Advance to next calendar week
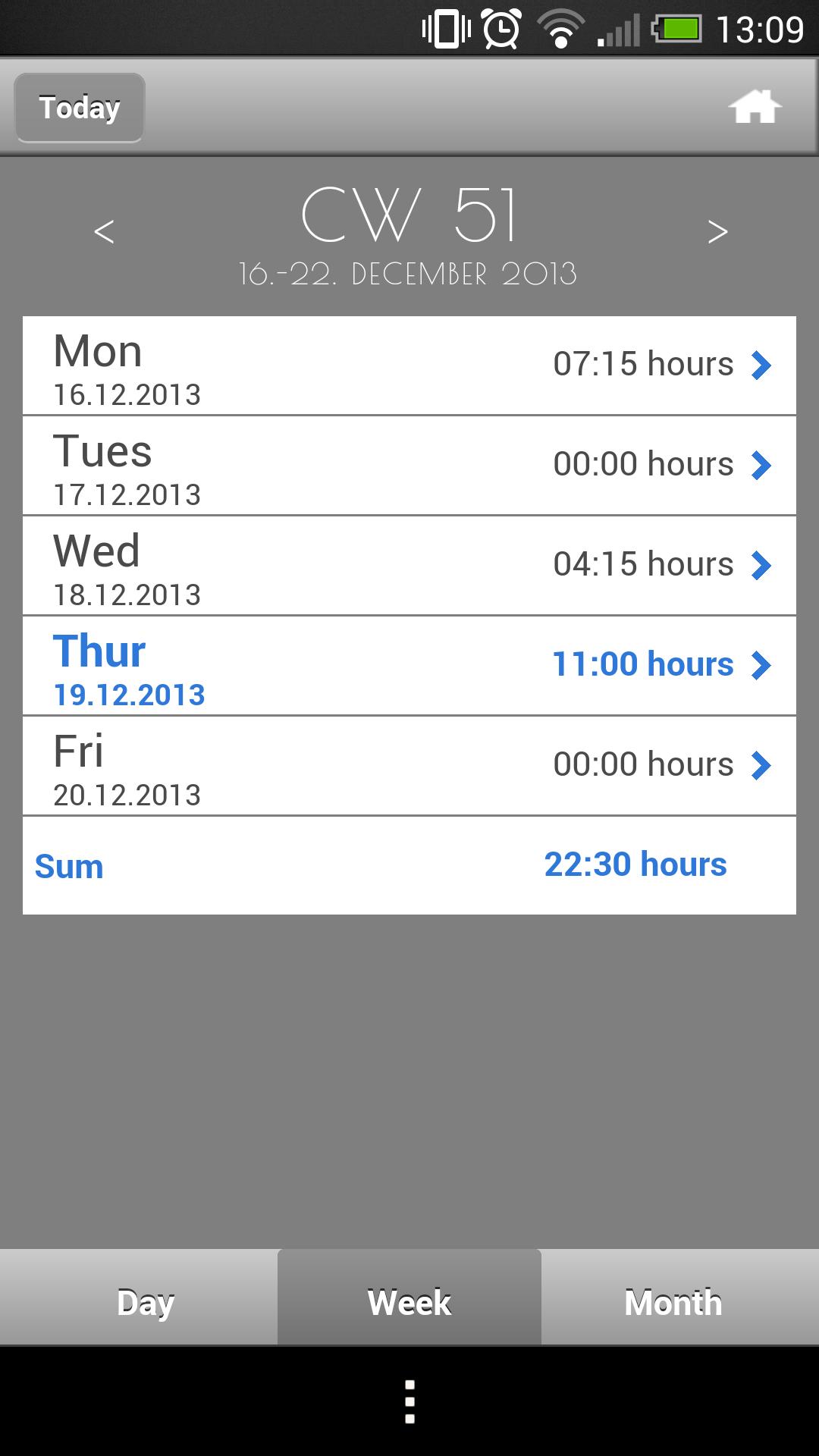The image size is (819, 1456). tap(717, 231)
